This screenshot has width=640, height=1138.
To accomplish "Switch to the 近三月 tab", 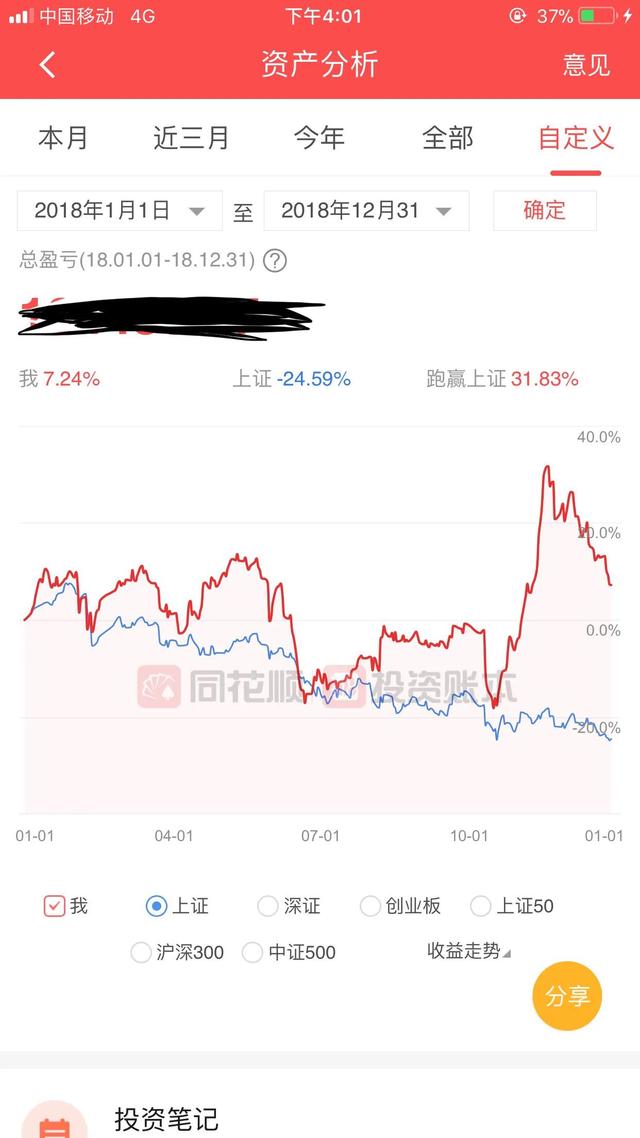I will [192, 137].
